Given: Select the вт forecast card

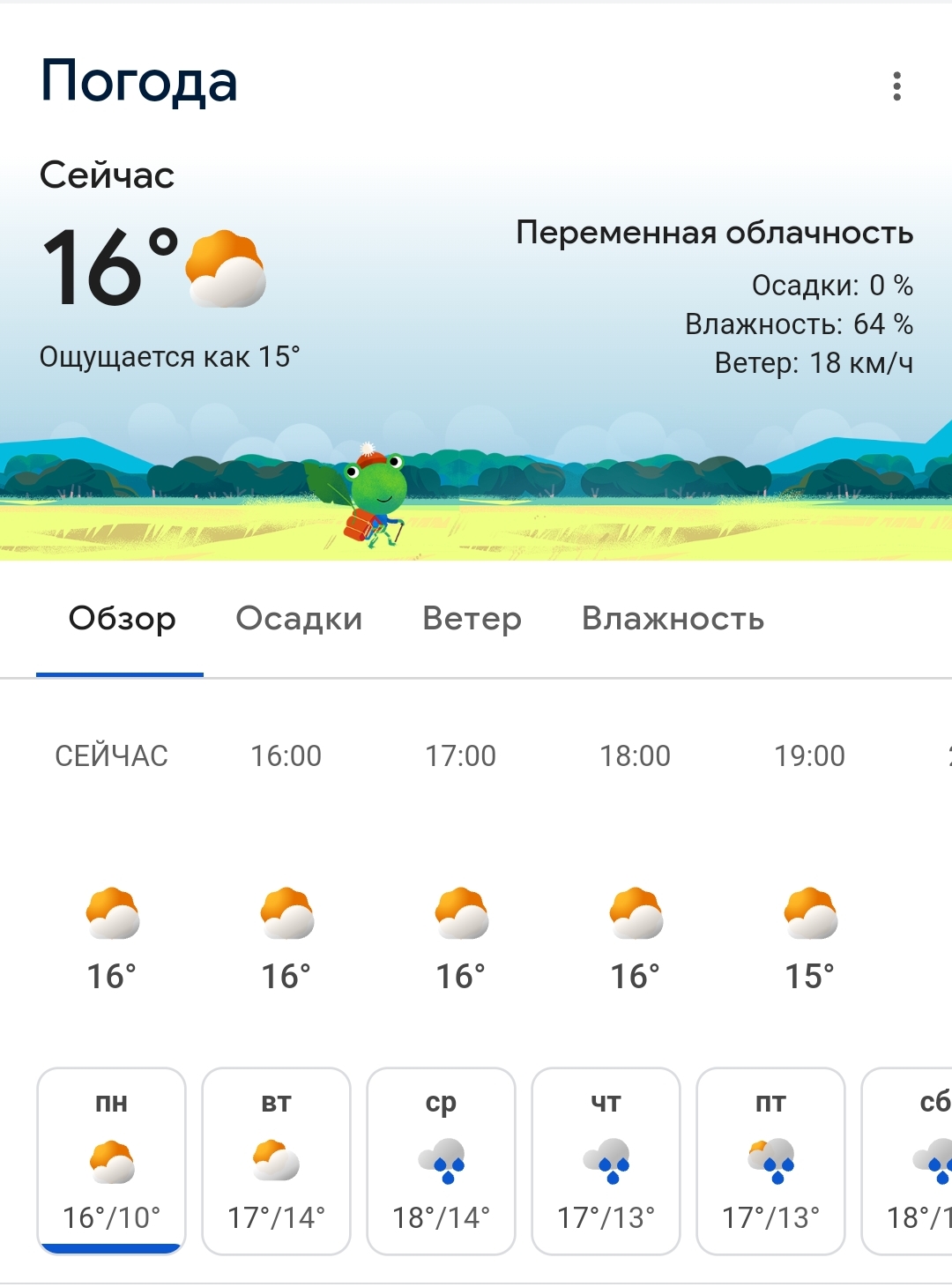Looking at the screenshot, I should pos(276,1160).
